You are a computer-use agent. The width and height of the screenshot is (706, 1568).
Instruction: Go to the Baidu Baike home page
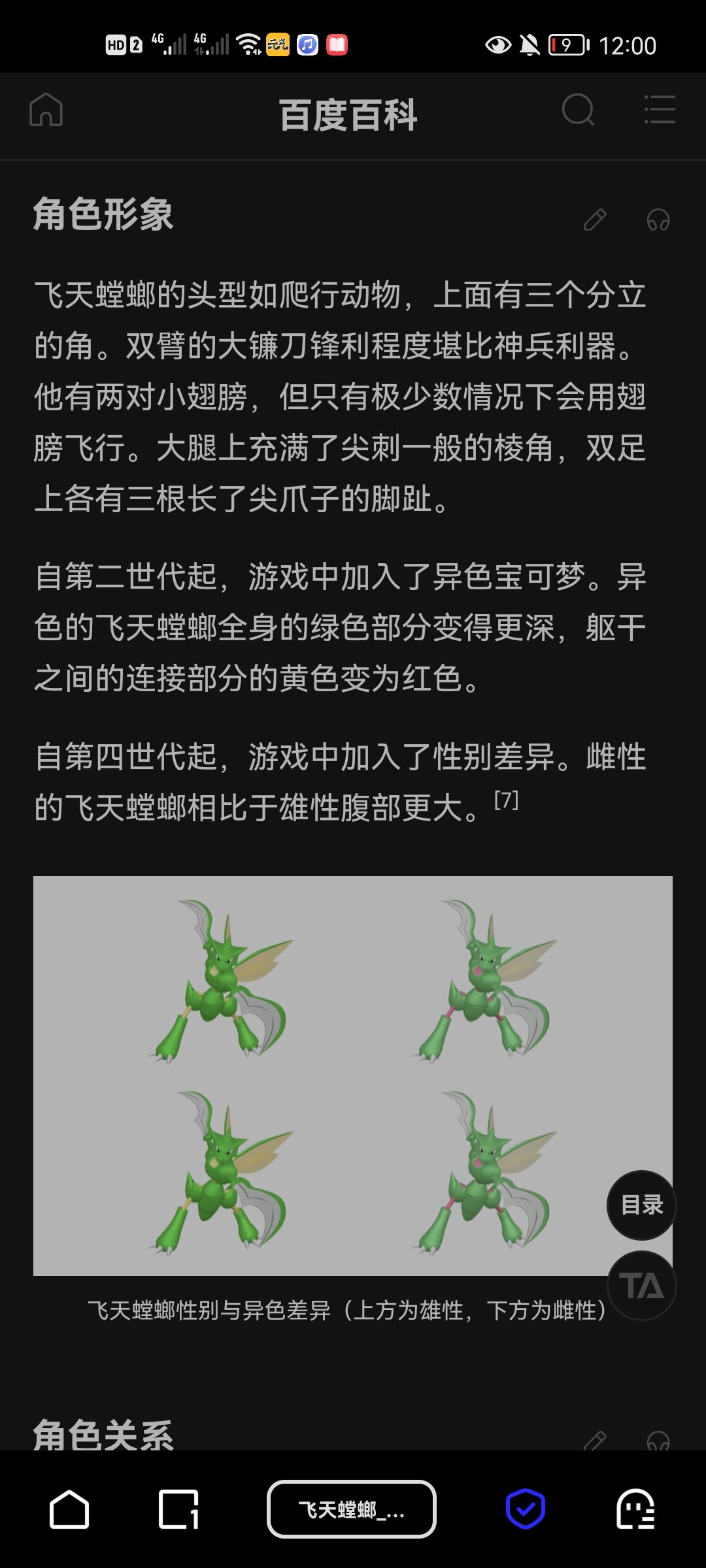[46, 110]
